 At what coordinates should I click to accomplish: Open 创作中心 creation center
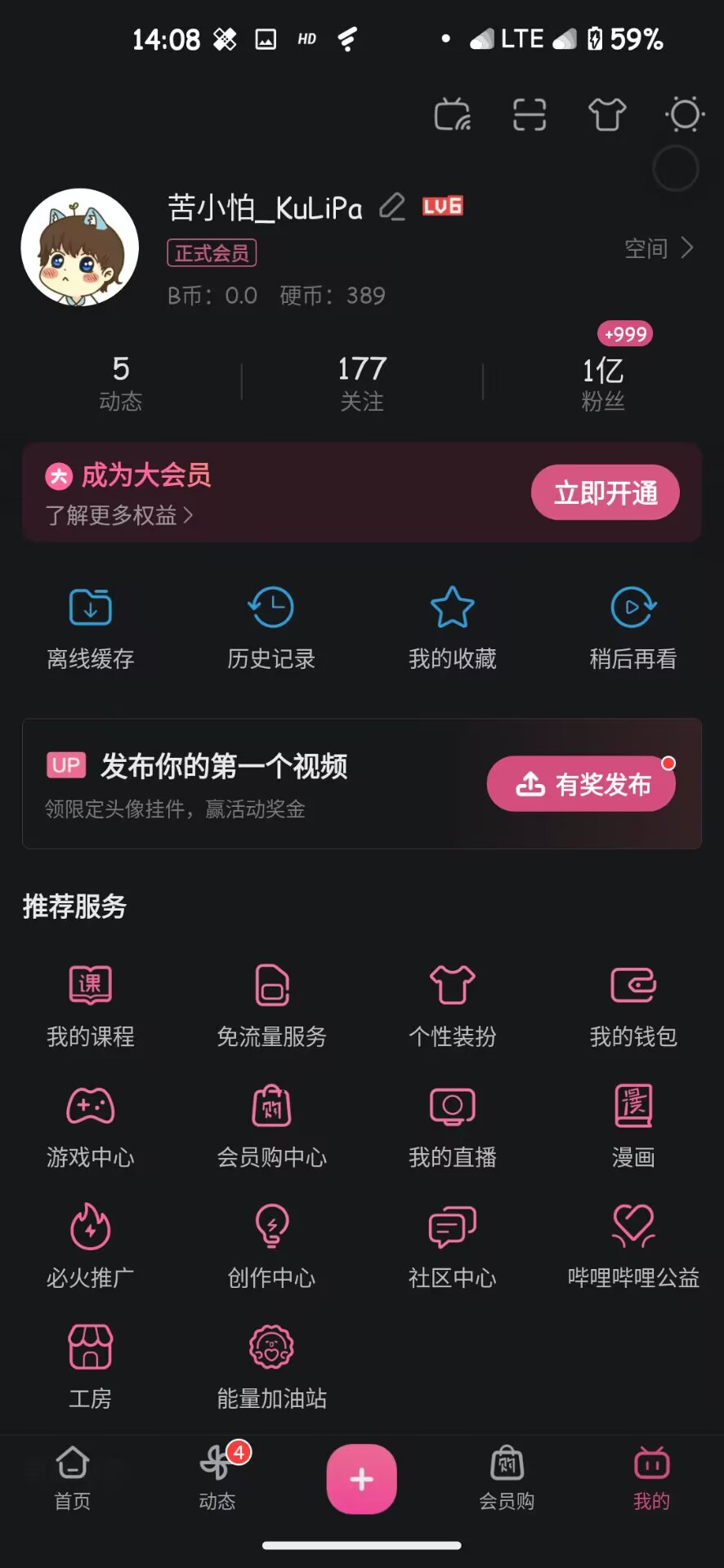pyautogui.click(x=270, y=1227)
